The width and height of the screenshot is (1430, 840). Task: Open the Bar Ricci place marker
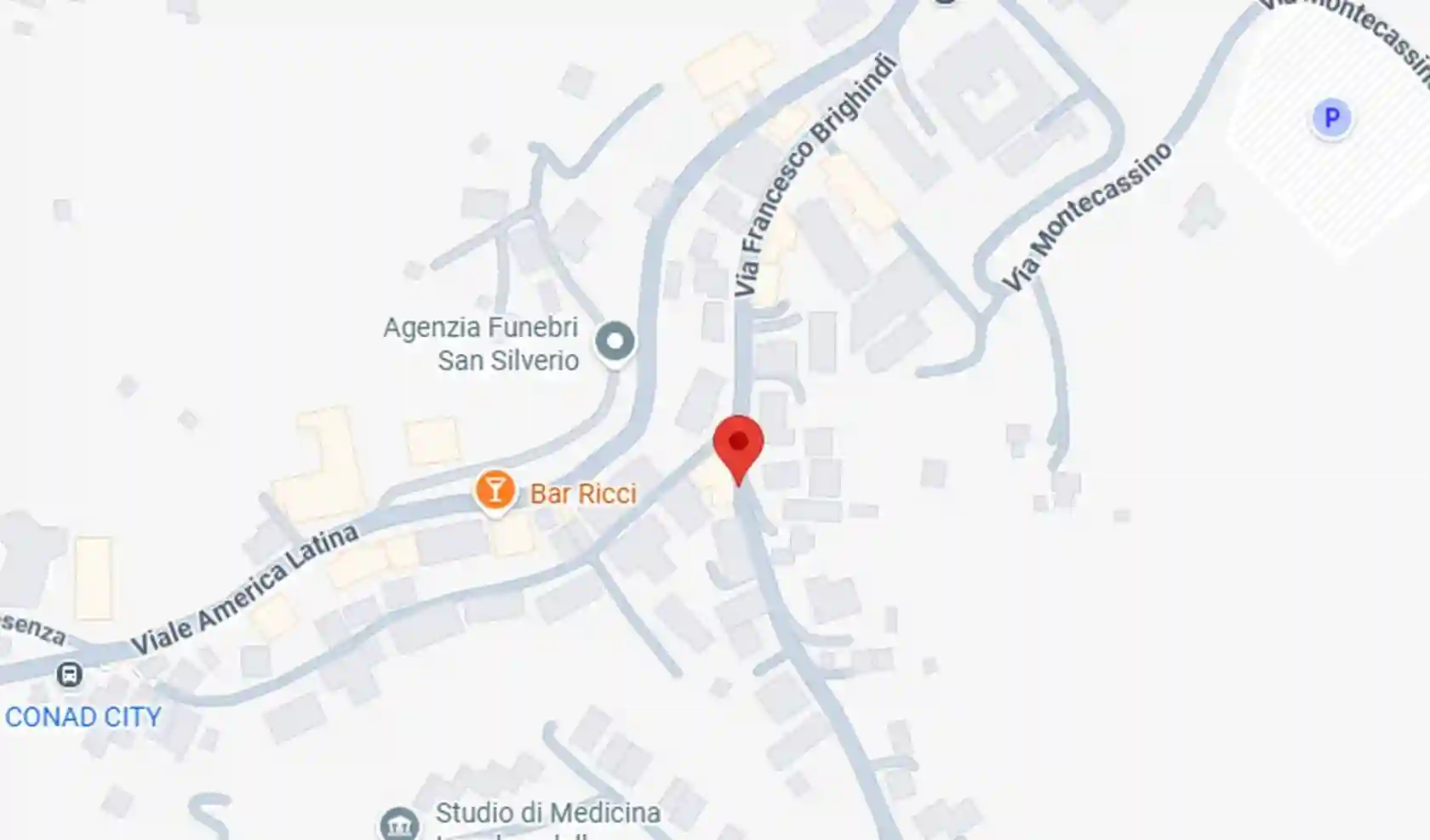pos(495,491)
